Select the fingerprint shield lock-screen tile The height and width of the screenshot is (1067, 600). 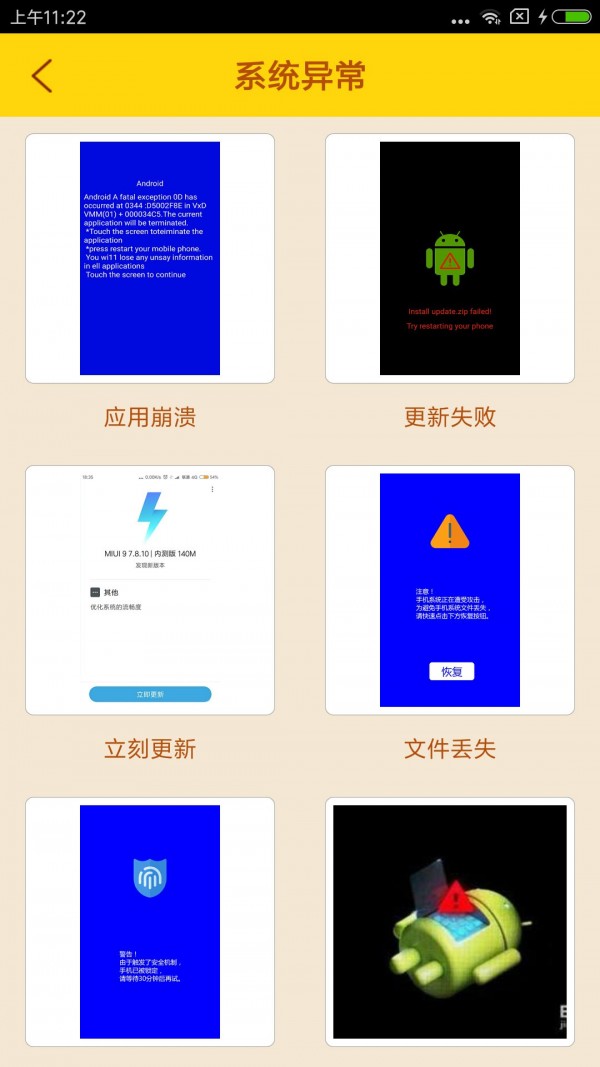click(150, 921)
